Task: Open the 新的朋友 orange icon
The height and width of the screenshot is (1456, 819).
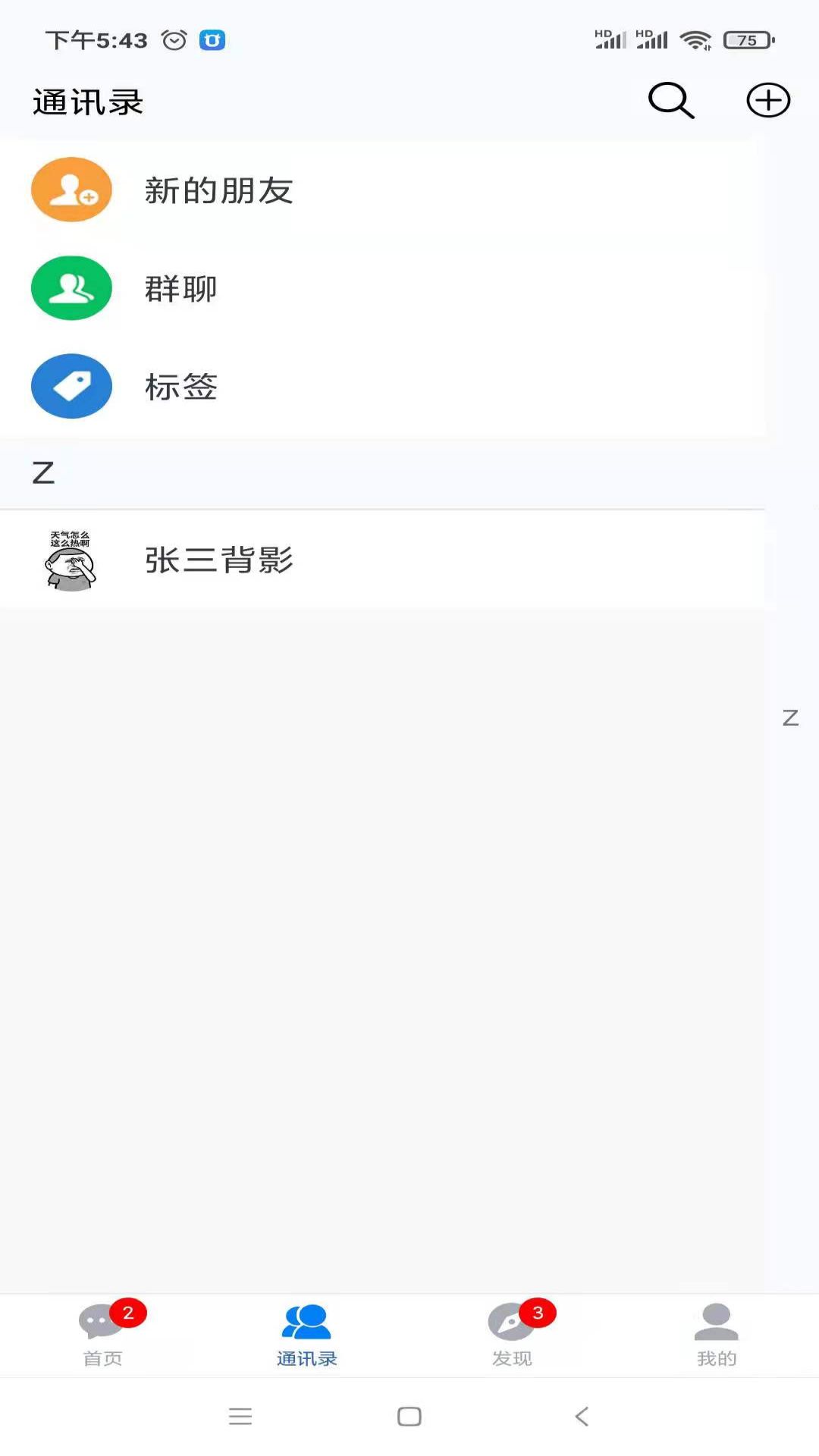Action: (71, 190)
